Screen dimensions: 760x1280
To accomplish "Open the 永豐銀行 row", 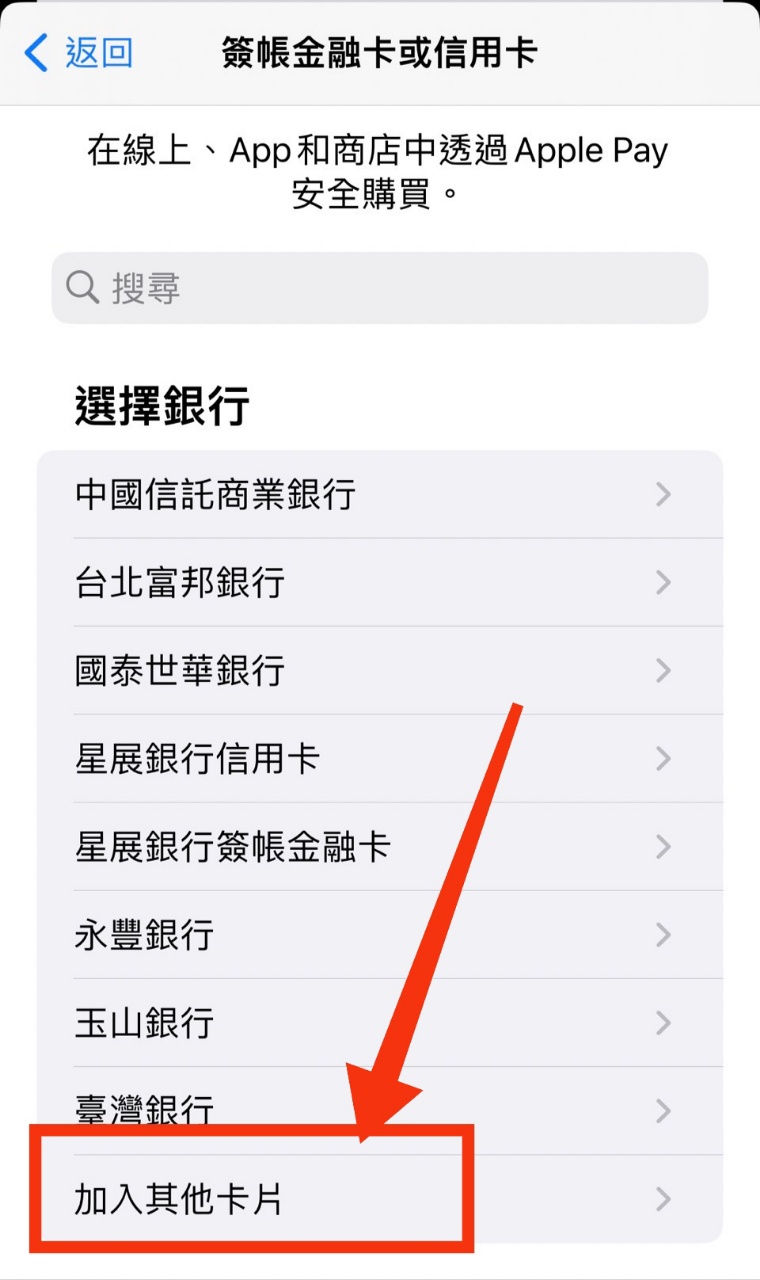I will pos(380,935).
